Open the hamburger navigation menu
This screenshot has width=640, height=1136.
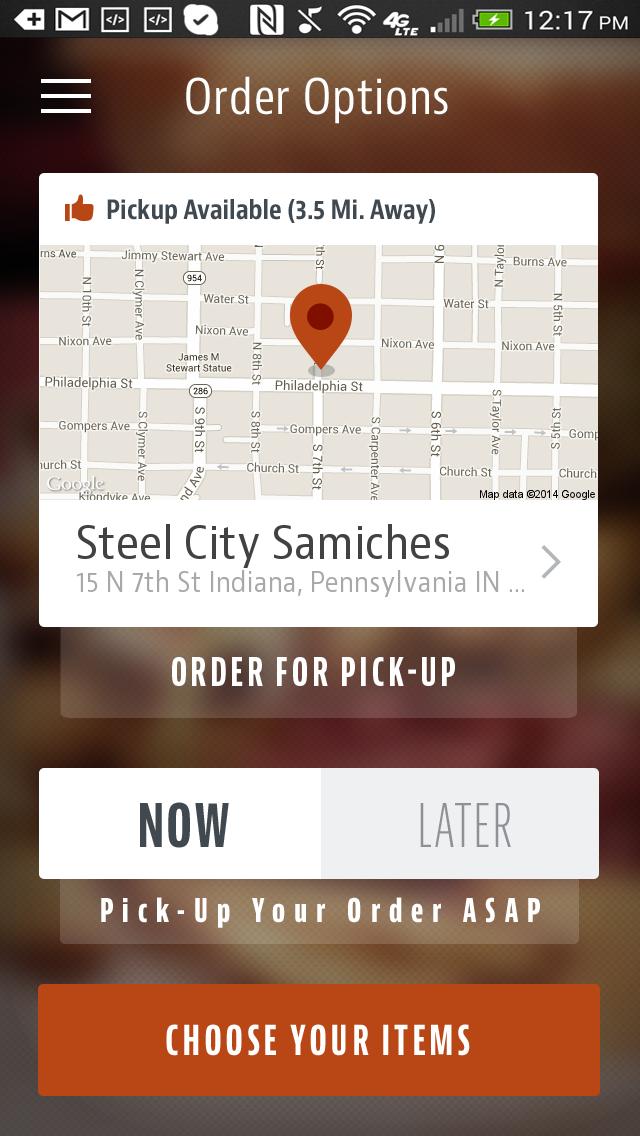(66, 96)
